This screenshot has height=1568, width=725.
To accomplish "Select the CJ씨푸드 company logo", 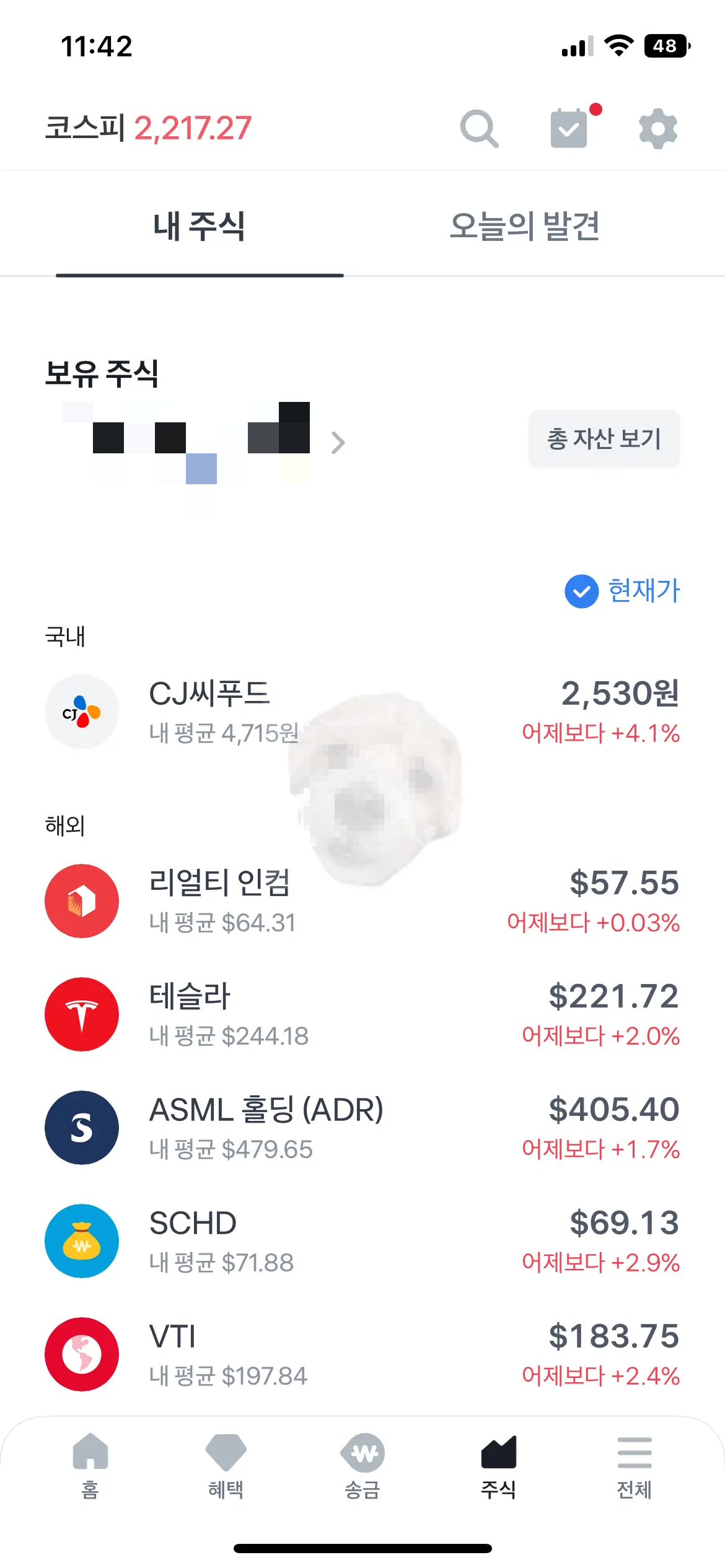I will coord(81,711).
